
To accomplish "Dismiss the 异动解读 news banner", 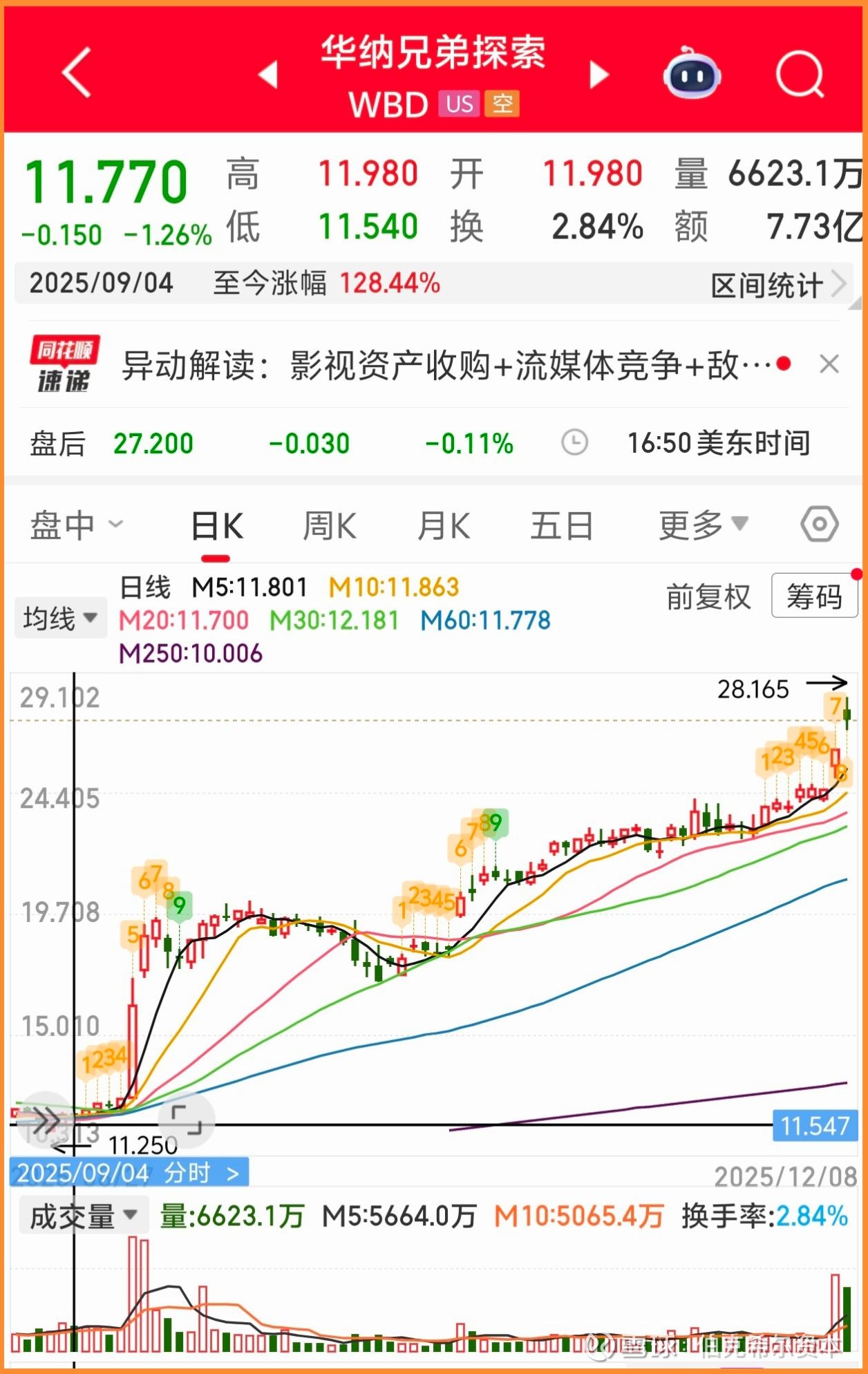I will 829,364.
